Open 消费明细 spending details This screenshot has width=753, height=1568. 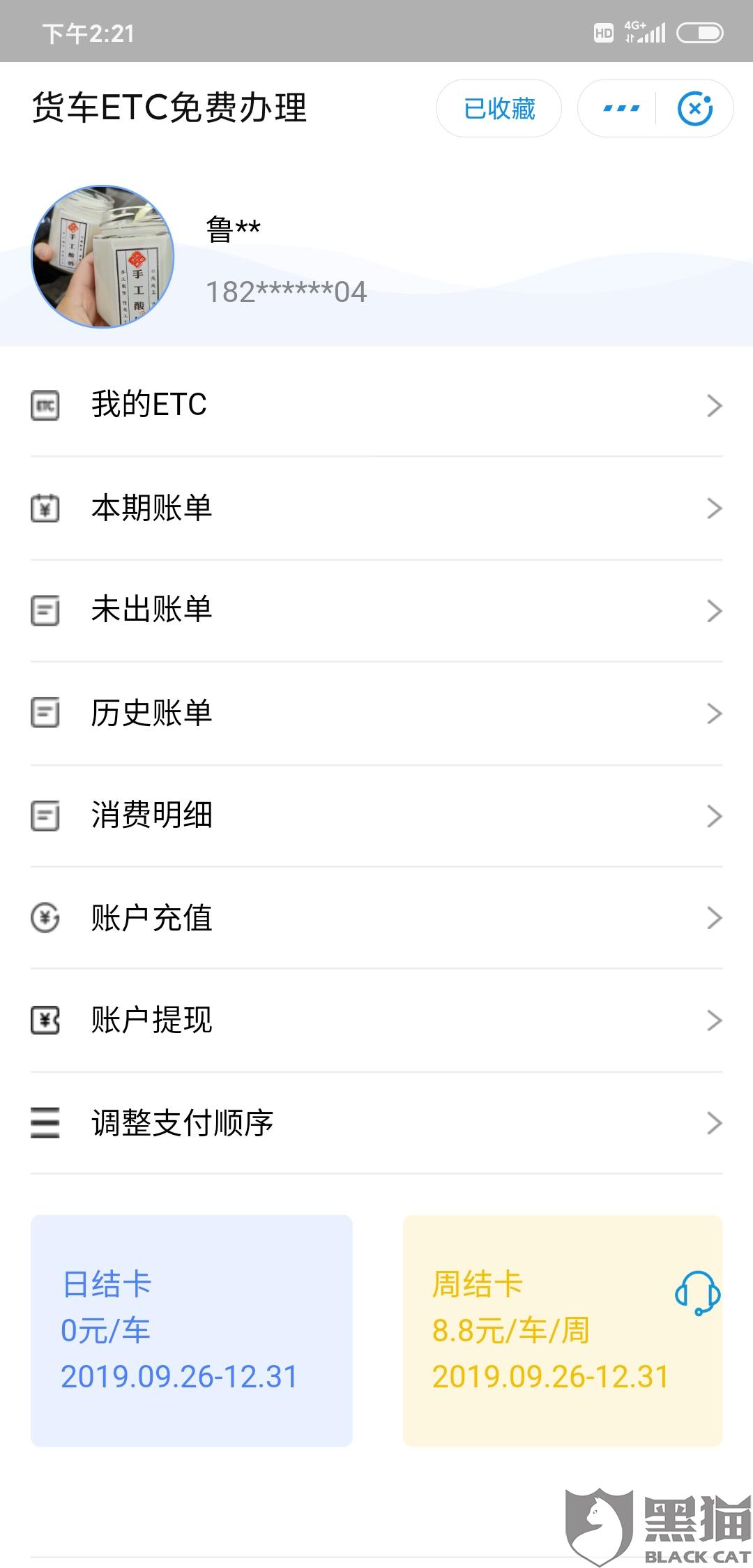click(x=376, y=815)
